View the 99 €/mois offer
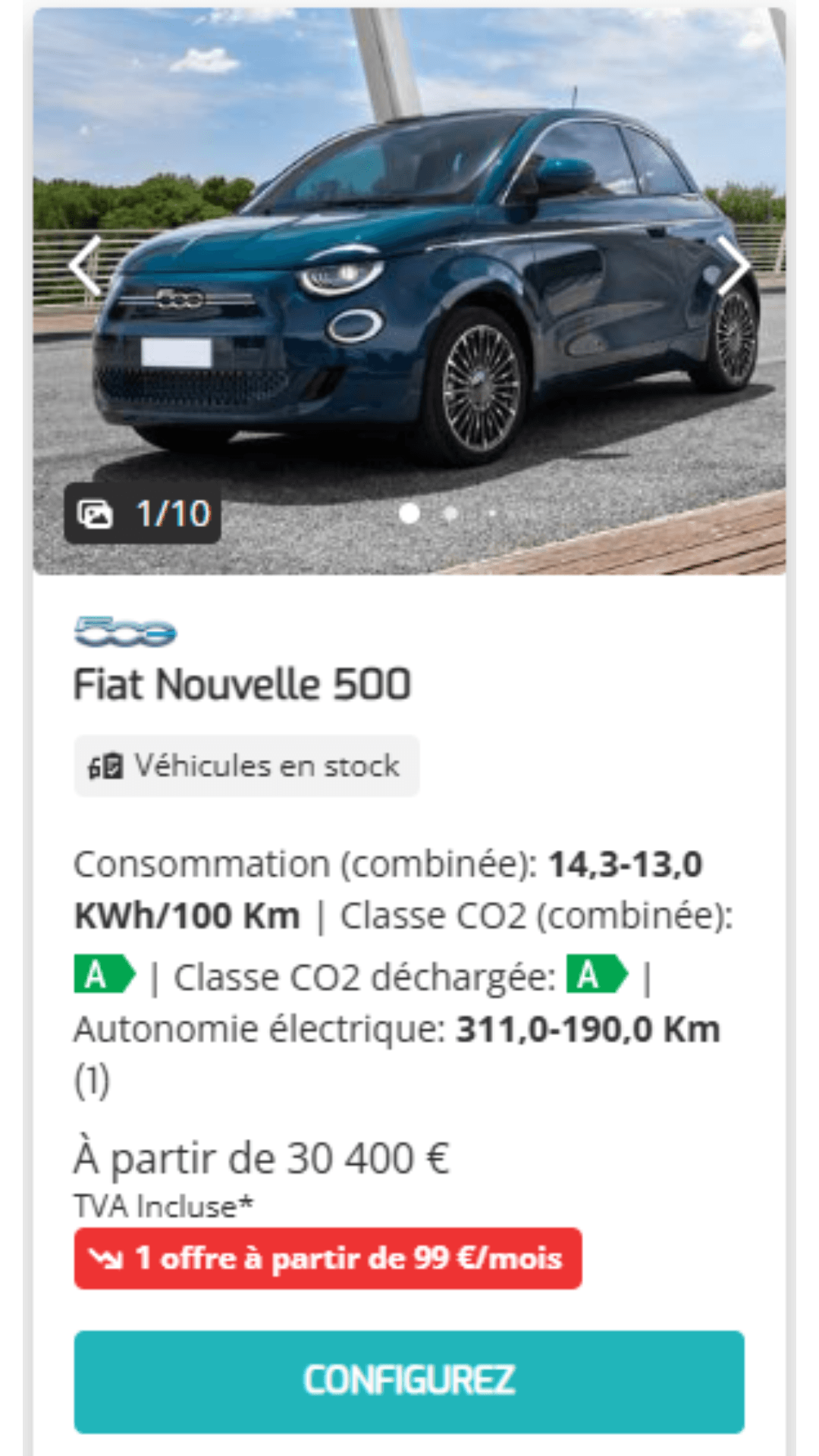The image size is (819, 1456). point(328,1259)
